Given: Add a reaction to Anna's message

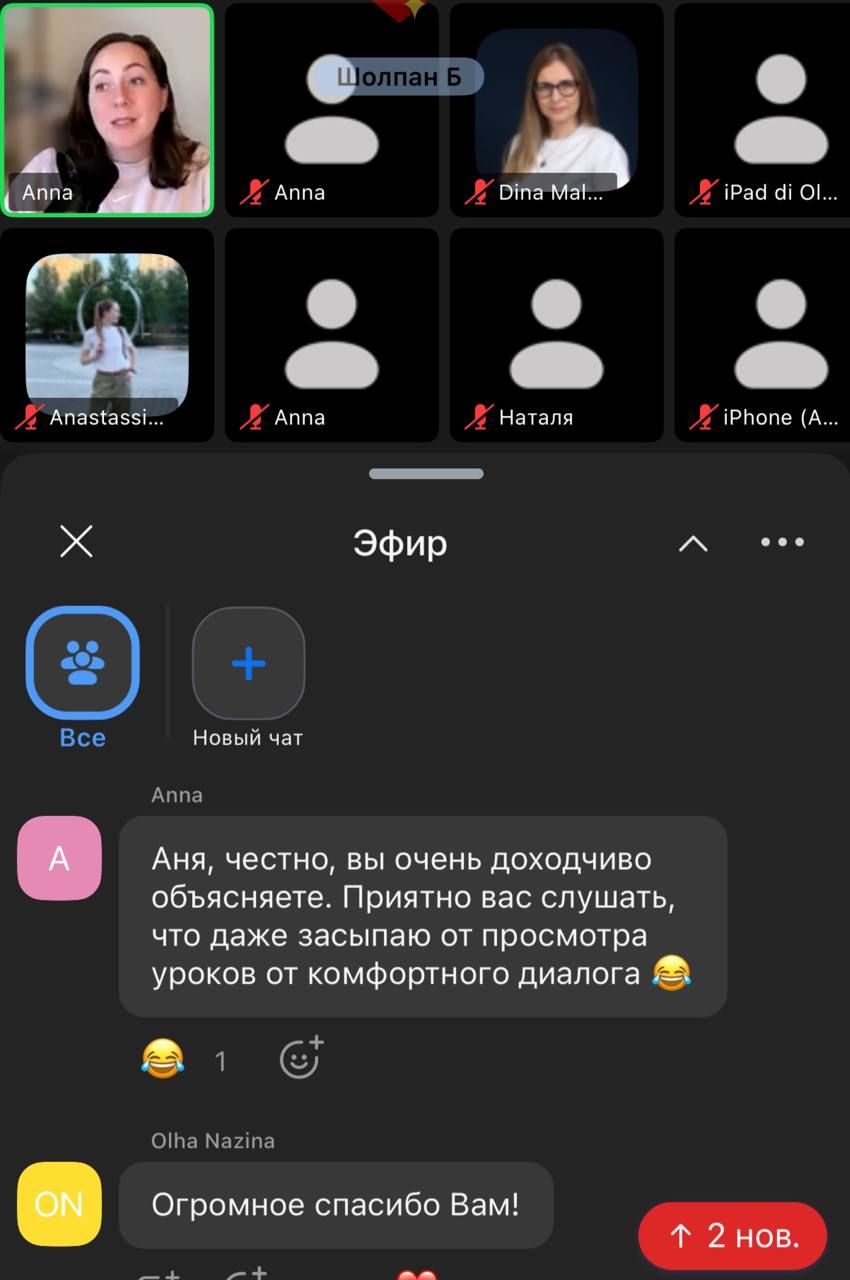Looking at the screenshot, I should click(300, 1058).
